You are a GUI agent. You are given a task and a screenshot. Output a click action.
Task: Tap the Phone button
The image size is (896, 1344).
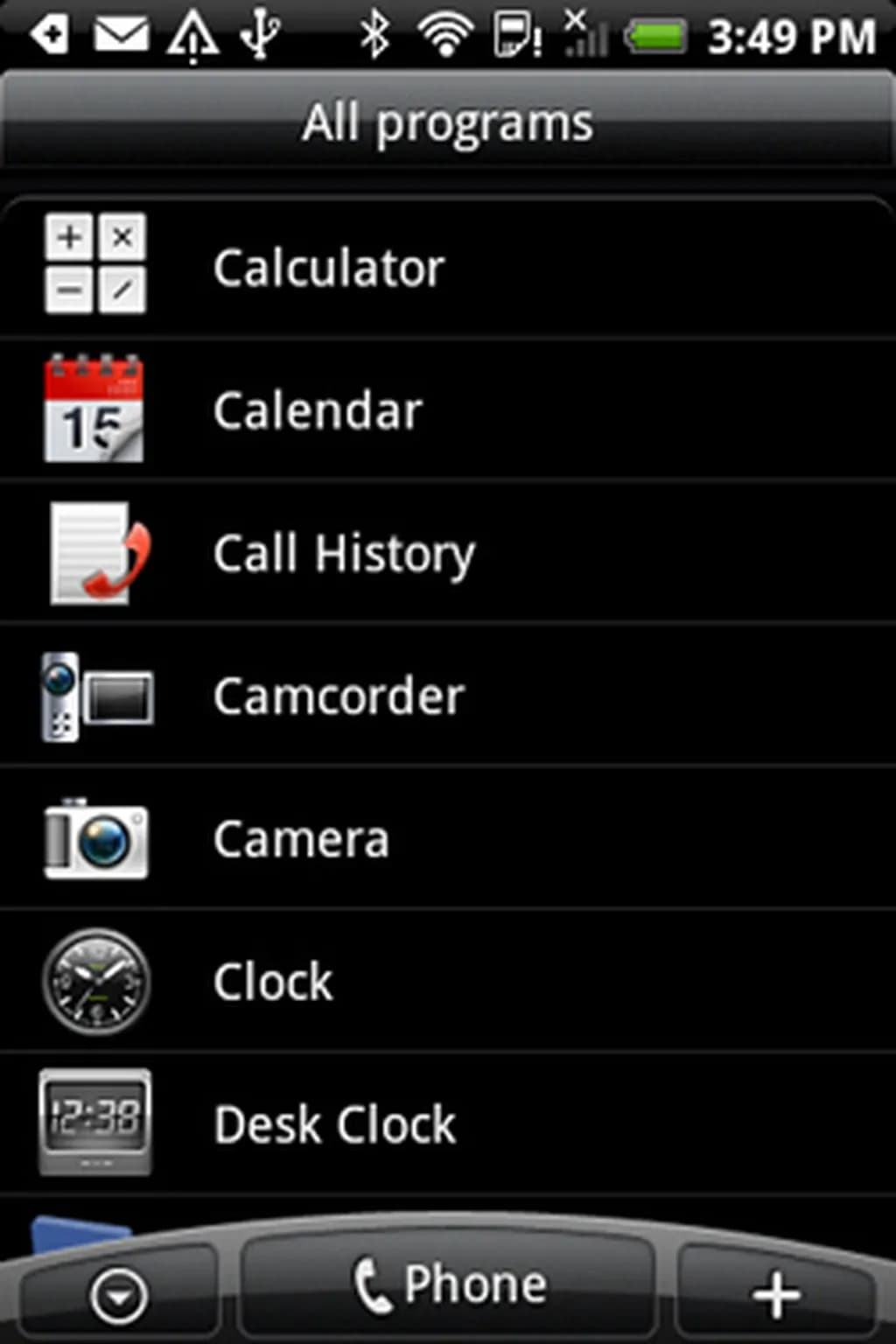point(448,1286)
